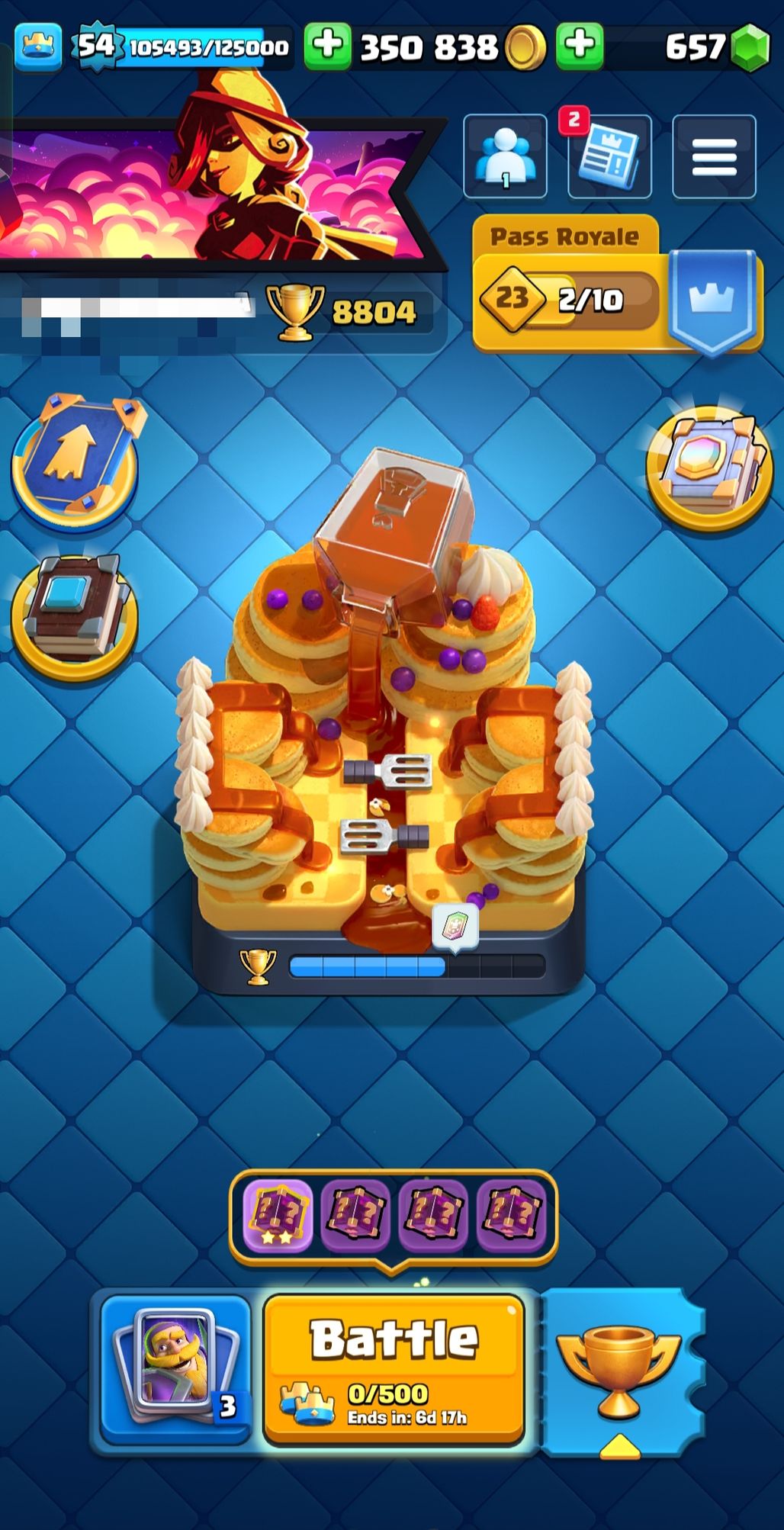Open the news feed icon

[609, 156]
